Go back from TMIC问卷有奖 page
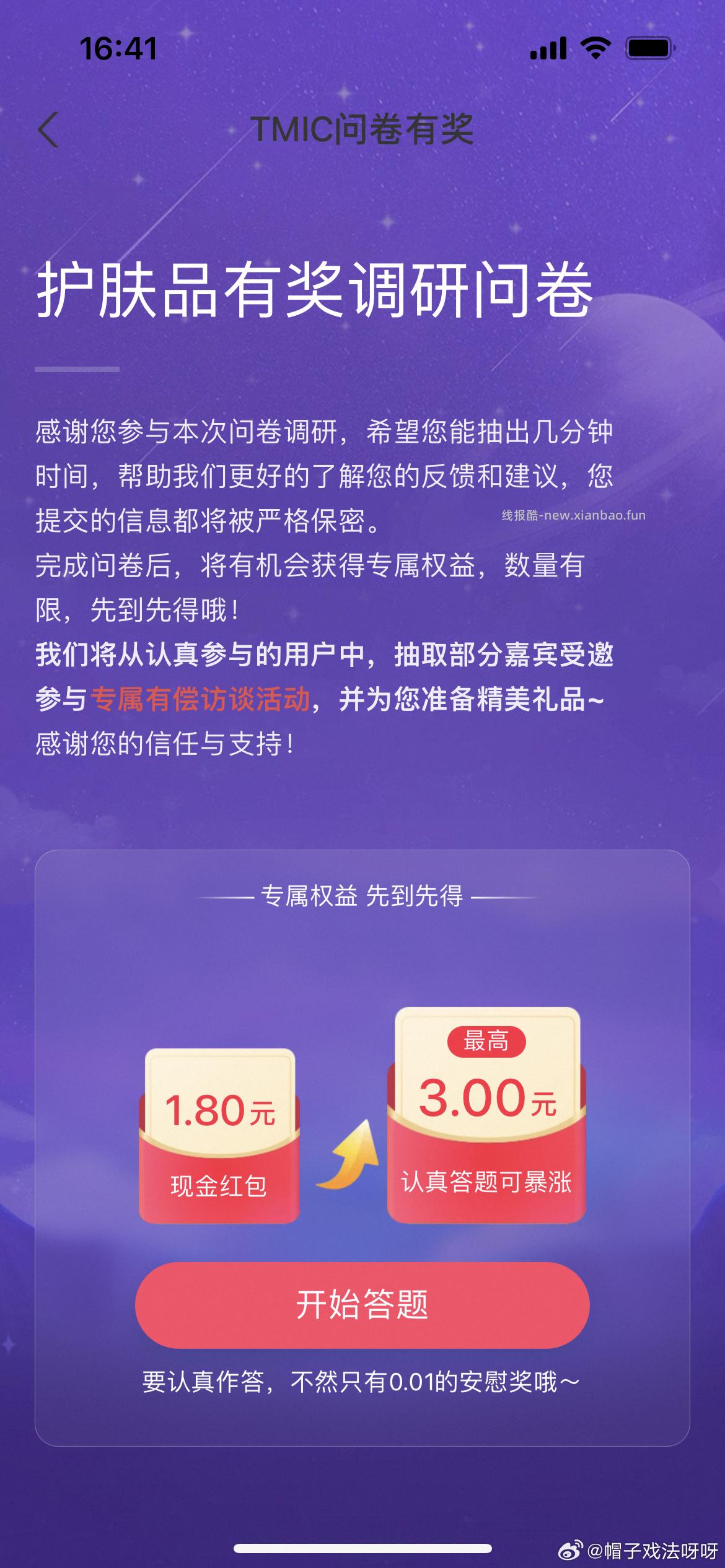 click(48, 130)
